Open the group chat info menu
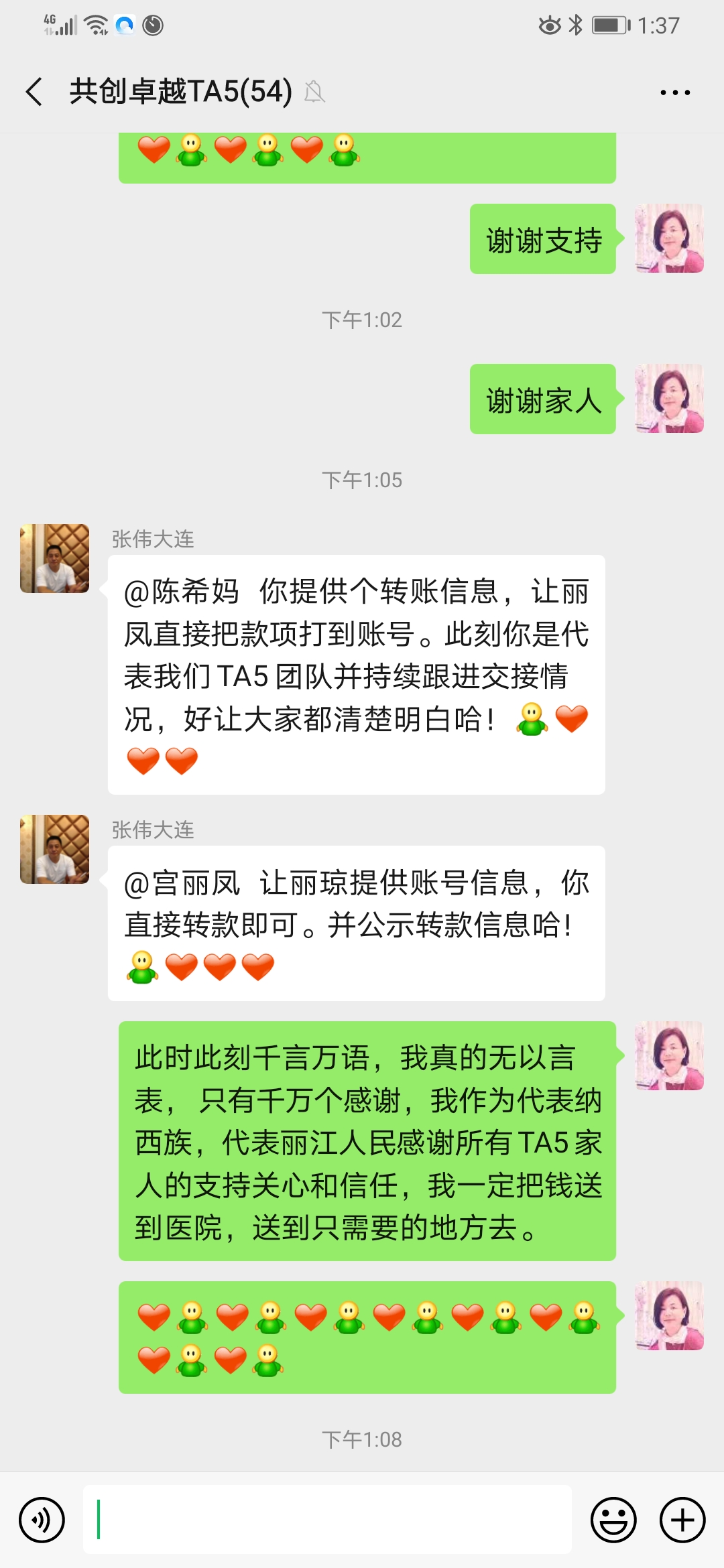The height and width of the screenshot is (1568, 724). pyautogui.click(x=674, y=92)
